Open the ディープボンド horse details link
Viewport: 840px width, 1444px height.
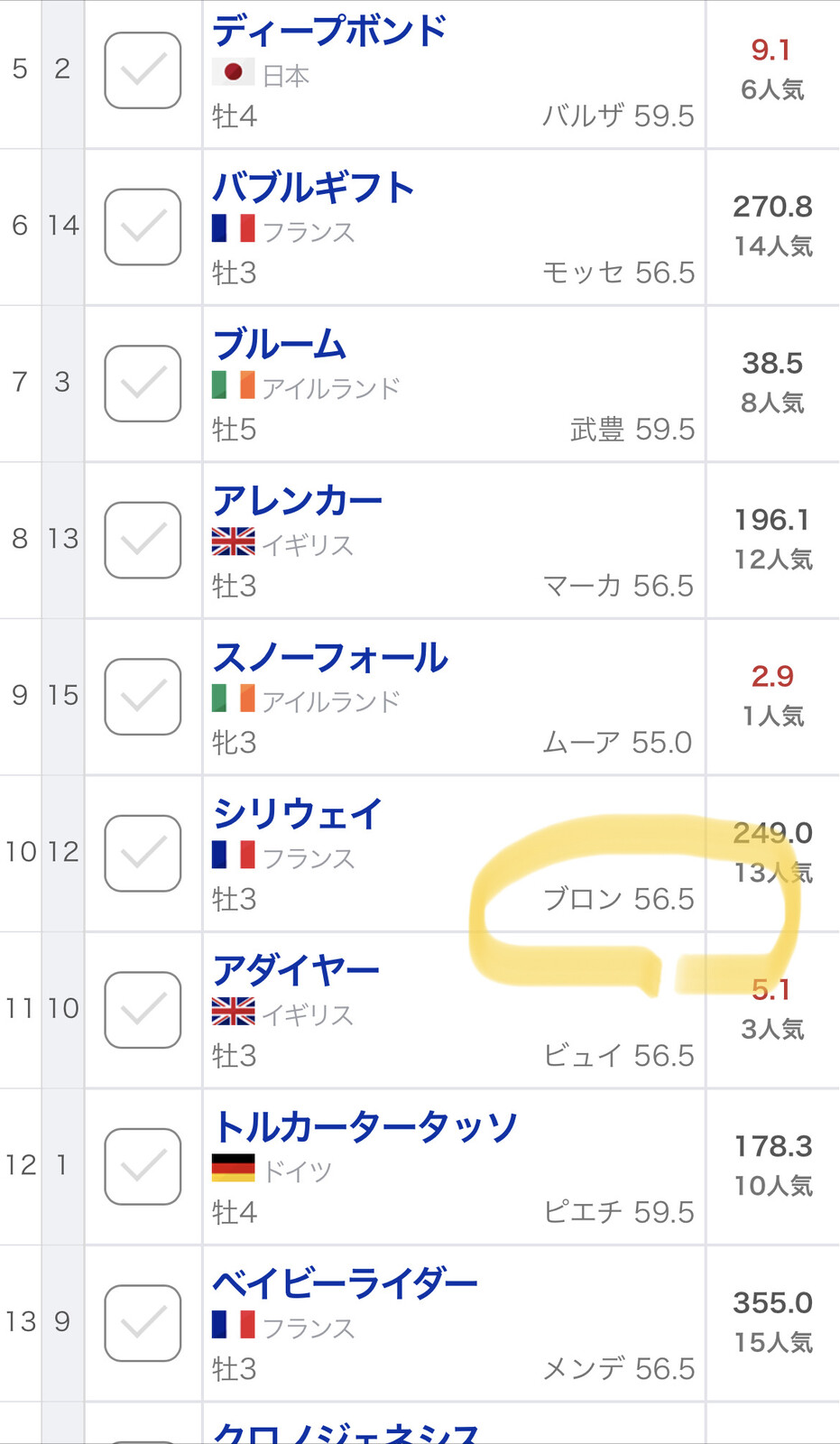click(329, 31)
